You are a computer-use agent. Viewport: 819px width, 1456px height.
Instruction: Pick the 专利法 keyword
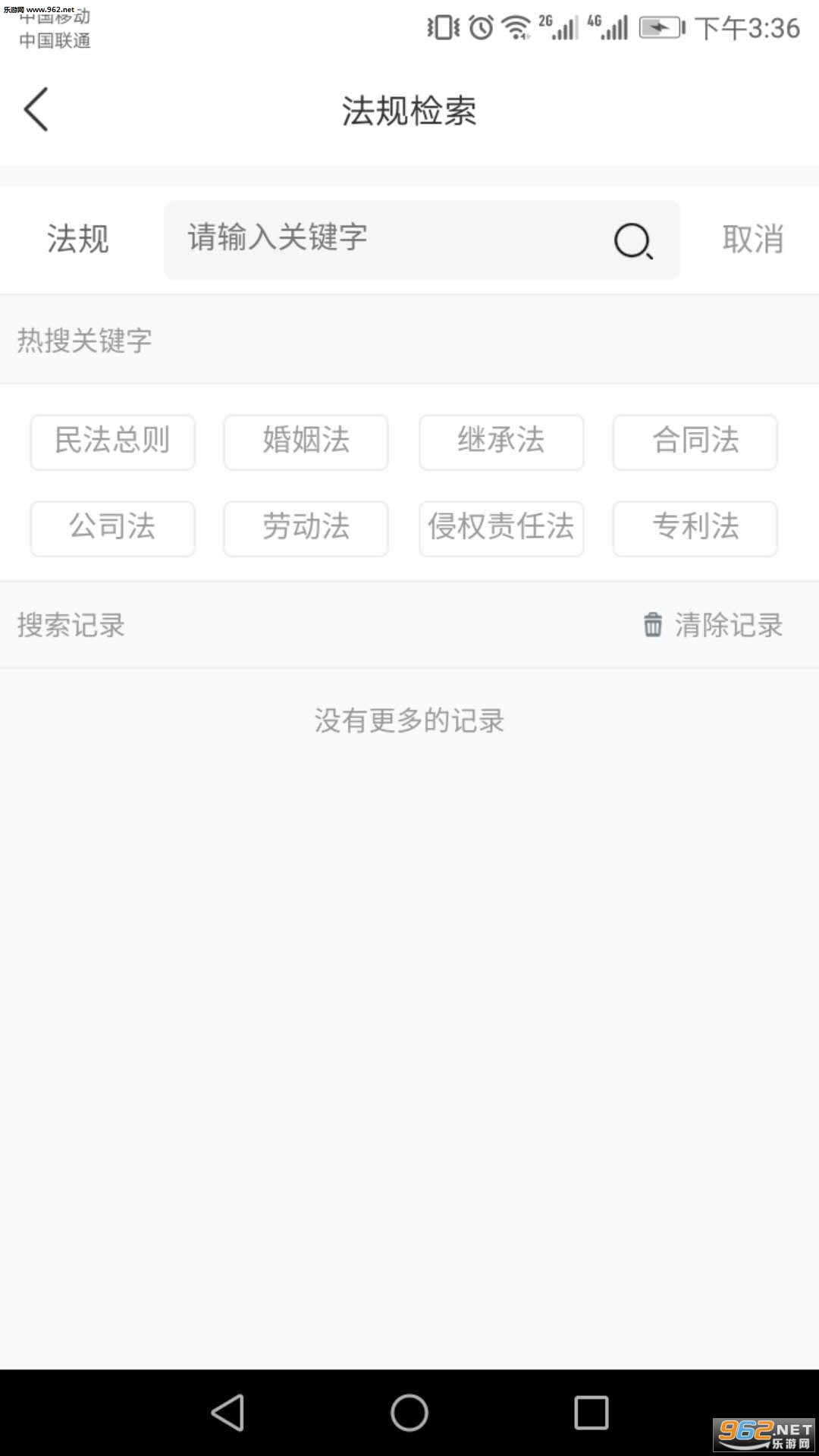695,528
